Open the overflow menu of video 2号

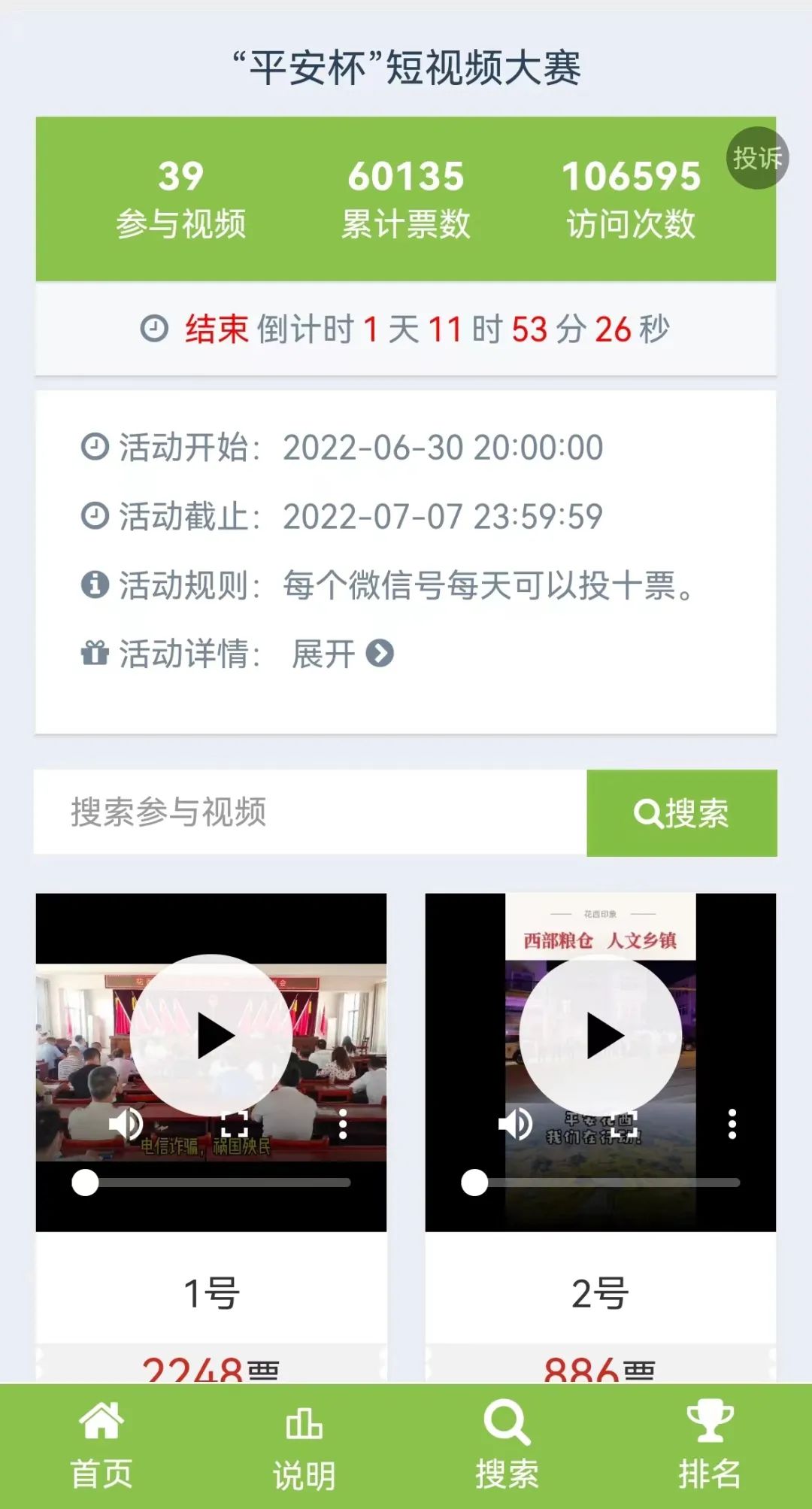(x=732, y=1124)
